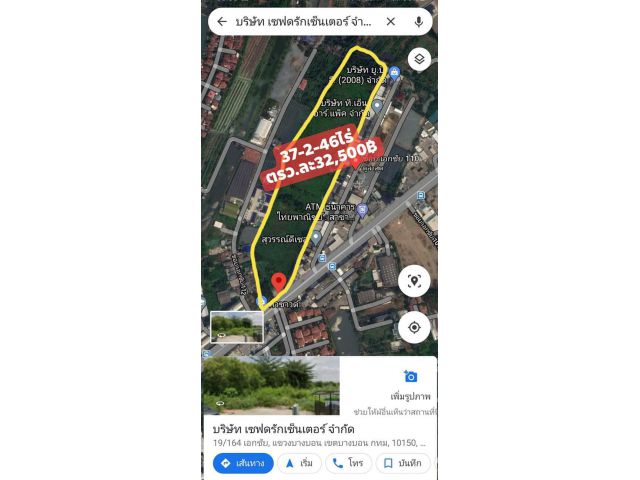Go back from the search results
The image size is (640, 480).
tap(222, 21)
